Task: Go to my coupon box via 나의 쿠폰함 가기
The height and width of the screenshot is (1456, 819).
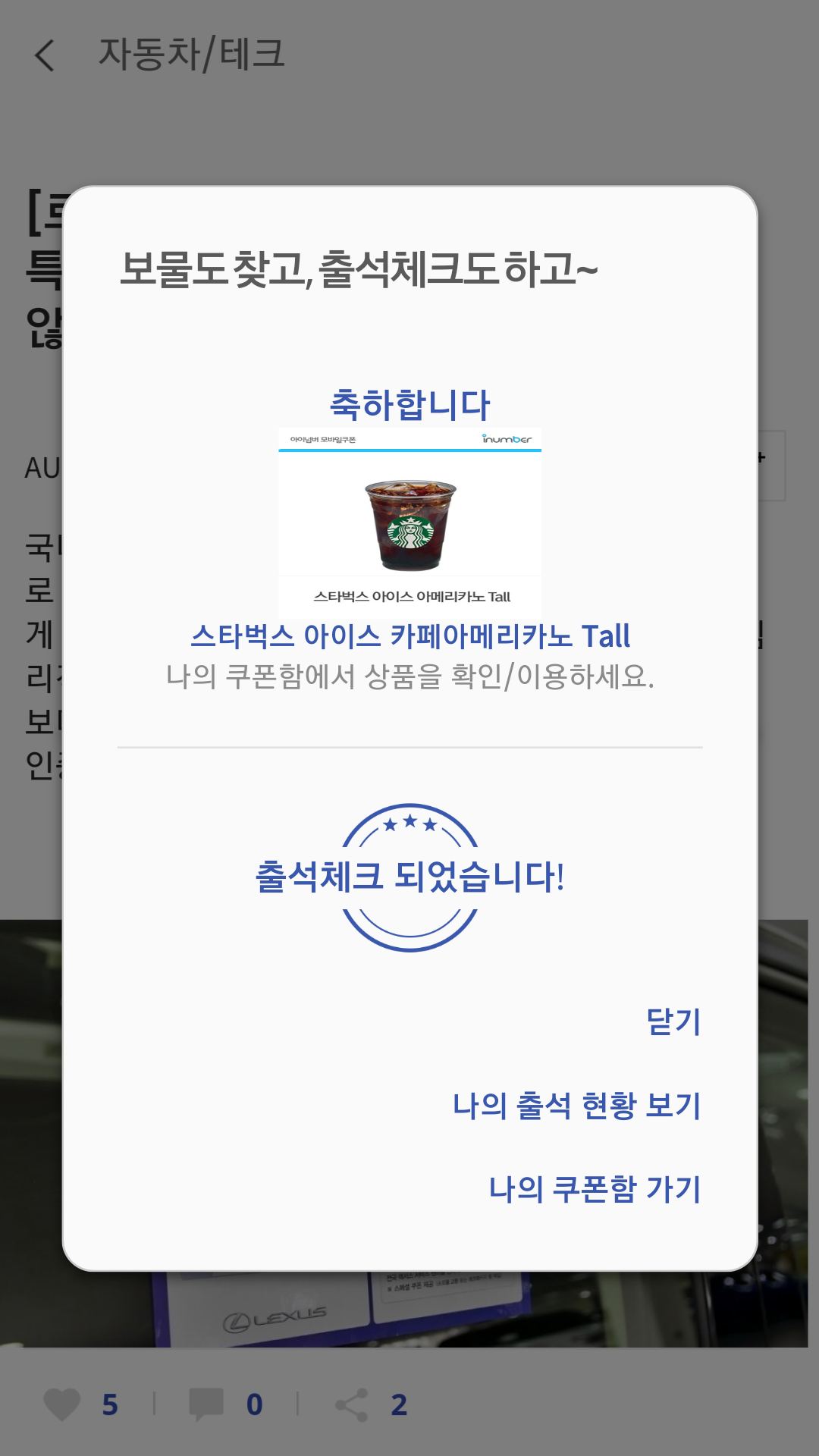Action: [595, 1189]
